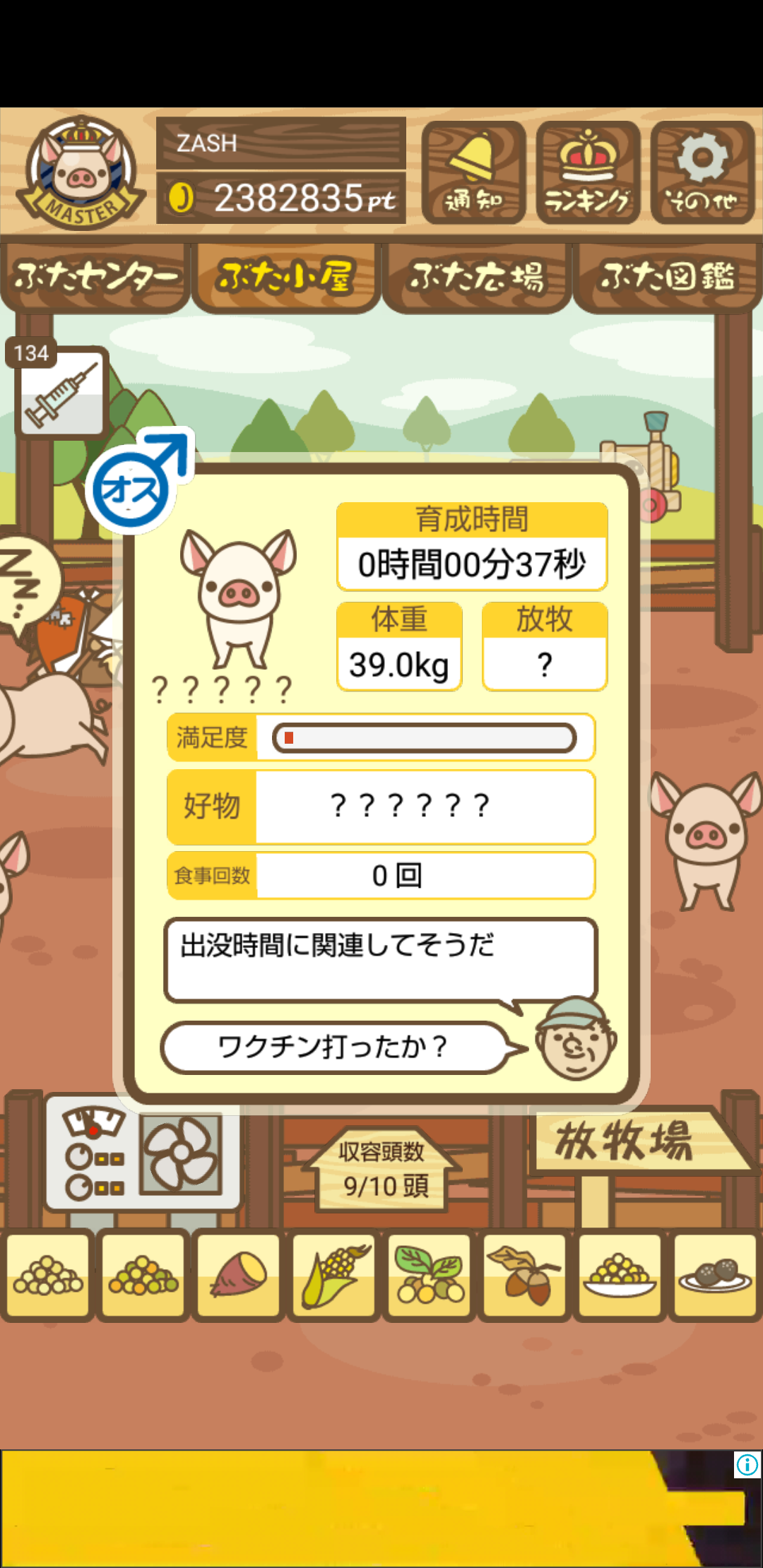Open the ランキング crown button
The image size is (763, 1568).
[588, 172]
